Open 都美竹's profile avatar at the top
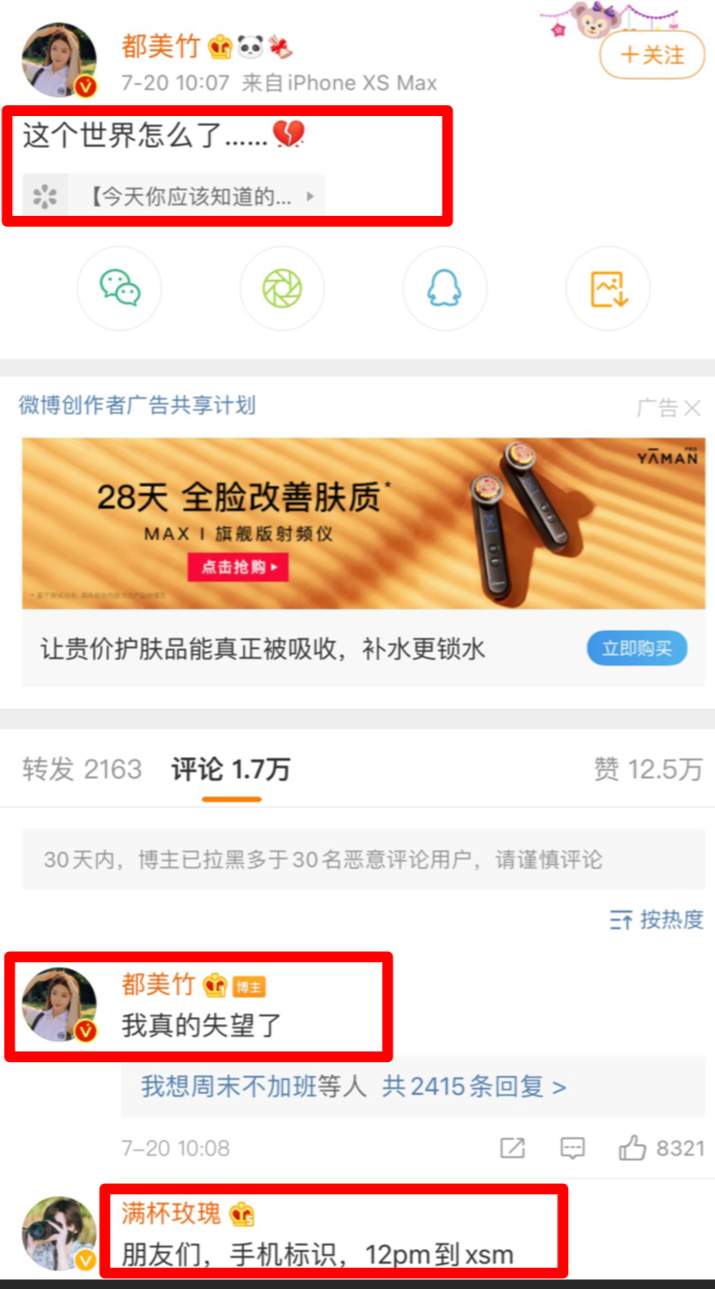Screen dimensions: 715x1289 click(59, 60)
